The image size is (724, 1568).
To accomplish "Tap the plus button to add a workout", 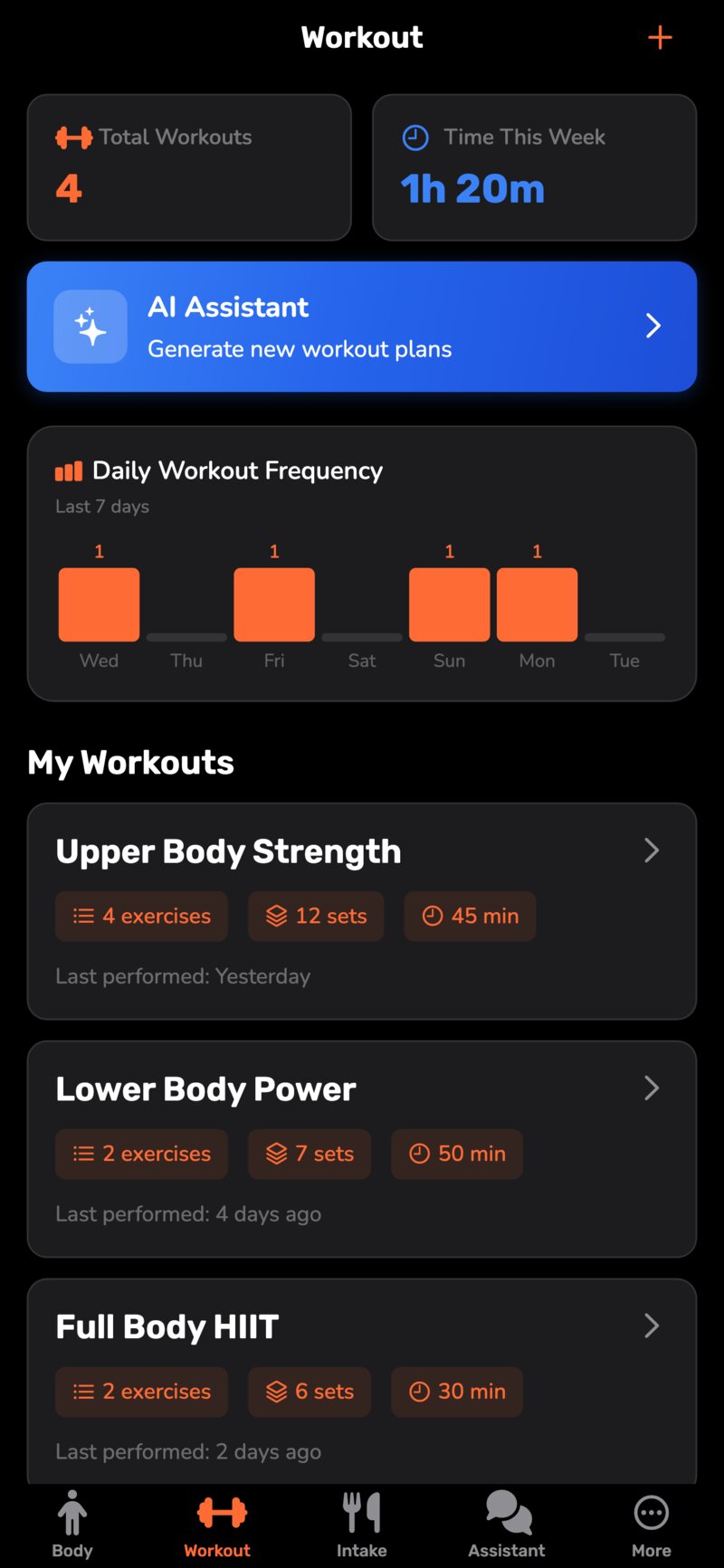I will coord(660,37).
